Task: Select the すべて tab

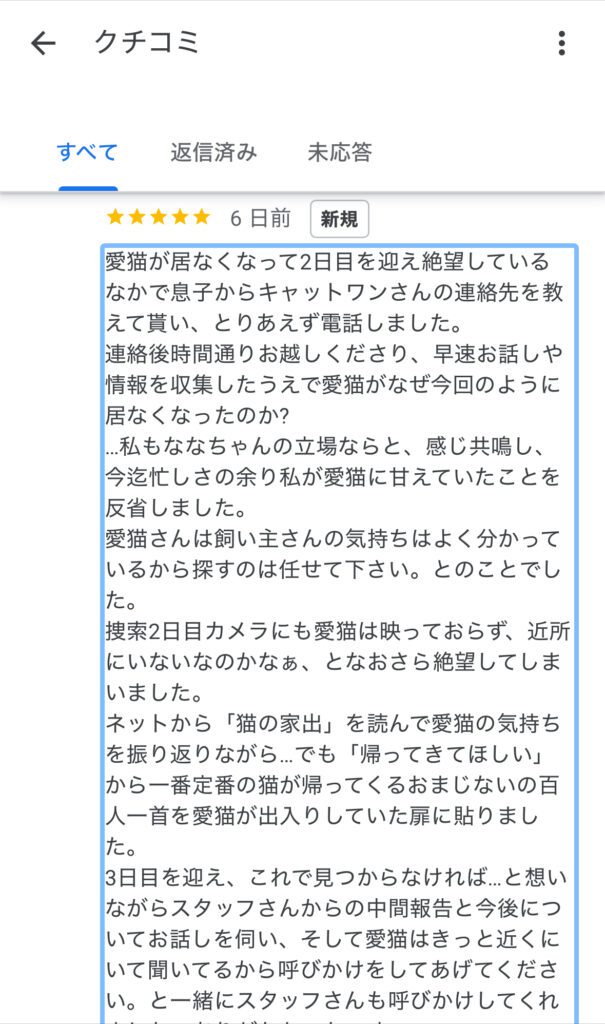Action: [87, 152]
